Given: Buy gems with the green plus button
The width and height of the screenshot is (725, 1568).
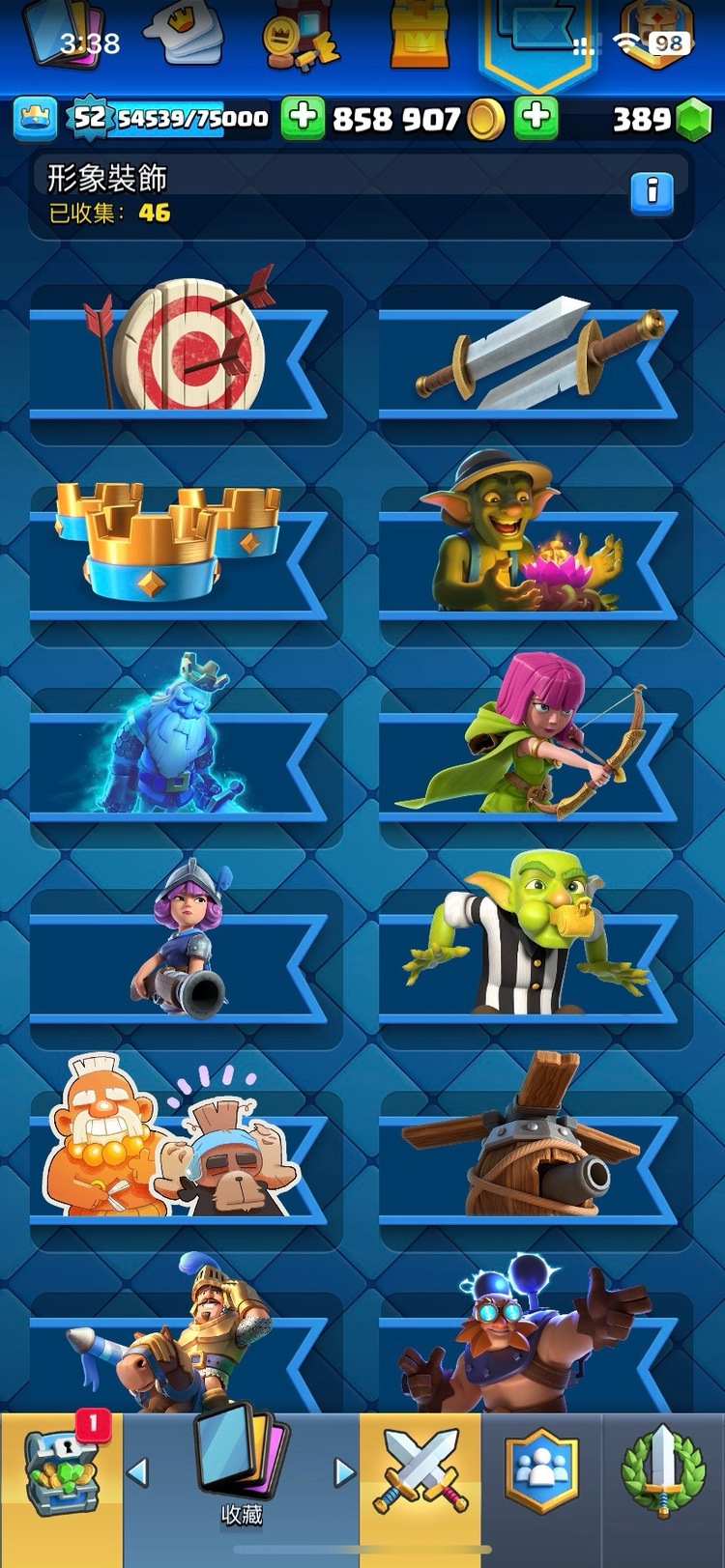Looking at the screenshot, I should click(x=536, y=118).
